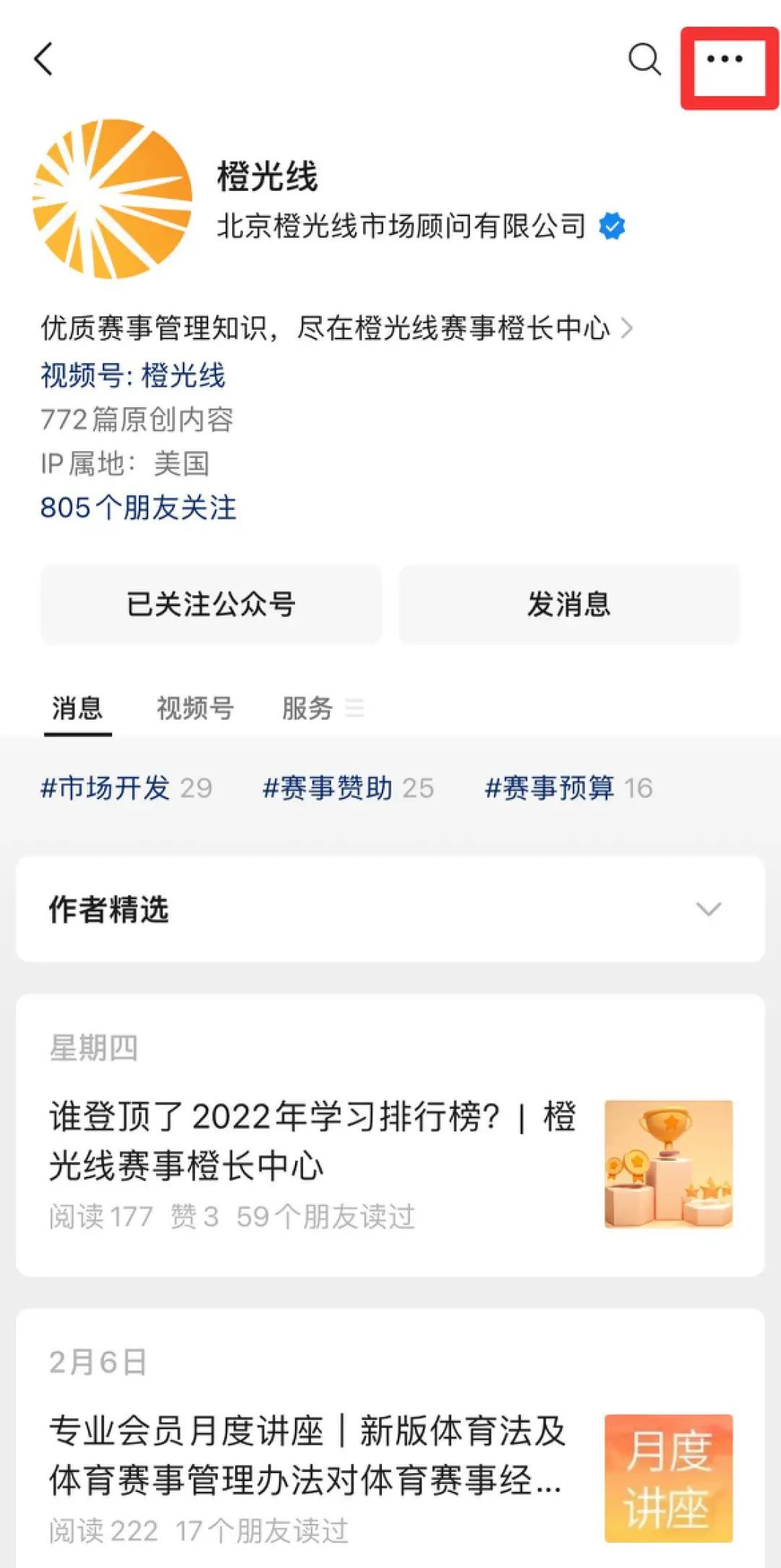Image resolution: width=781 pixels, height=1568 pixels.
Task: Click the 已关注公众号 button
Action: pos(212,605)
